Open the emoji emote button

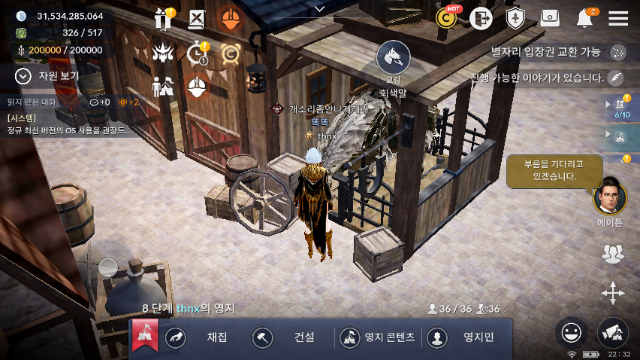(571, 333)
